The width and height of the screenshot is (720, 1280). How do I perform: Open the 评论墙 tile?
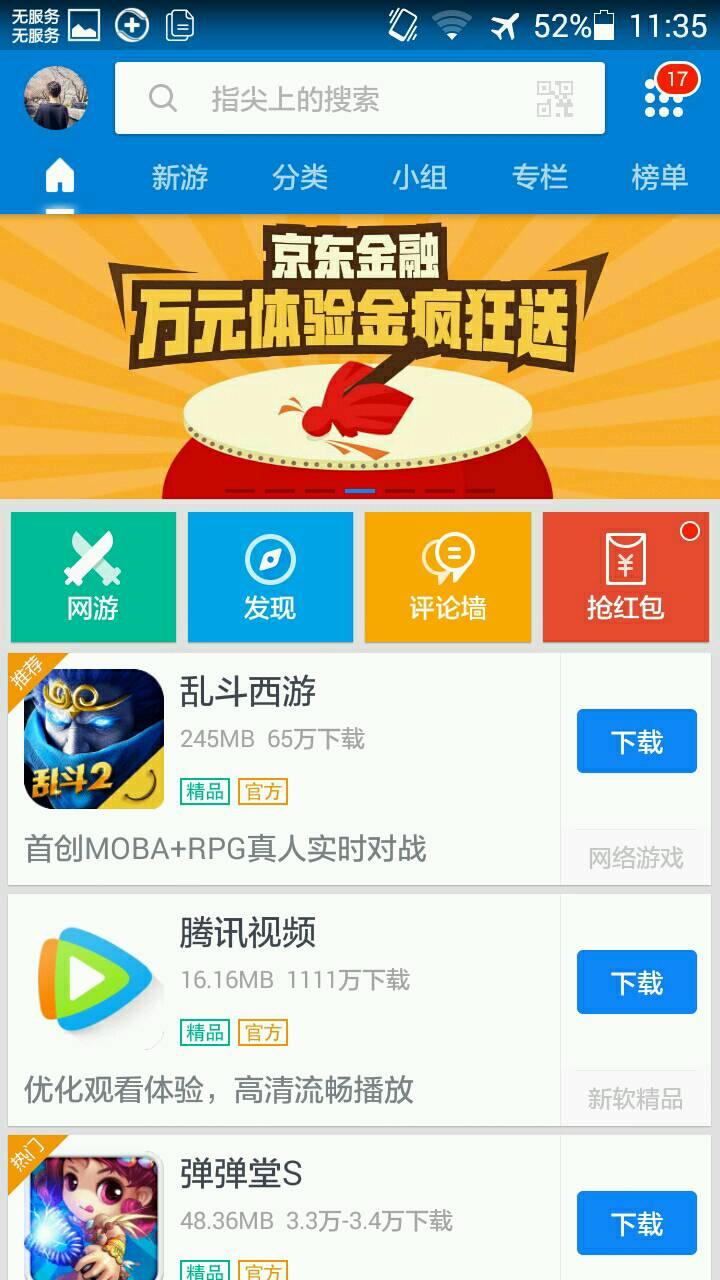[x=447, y=577]
